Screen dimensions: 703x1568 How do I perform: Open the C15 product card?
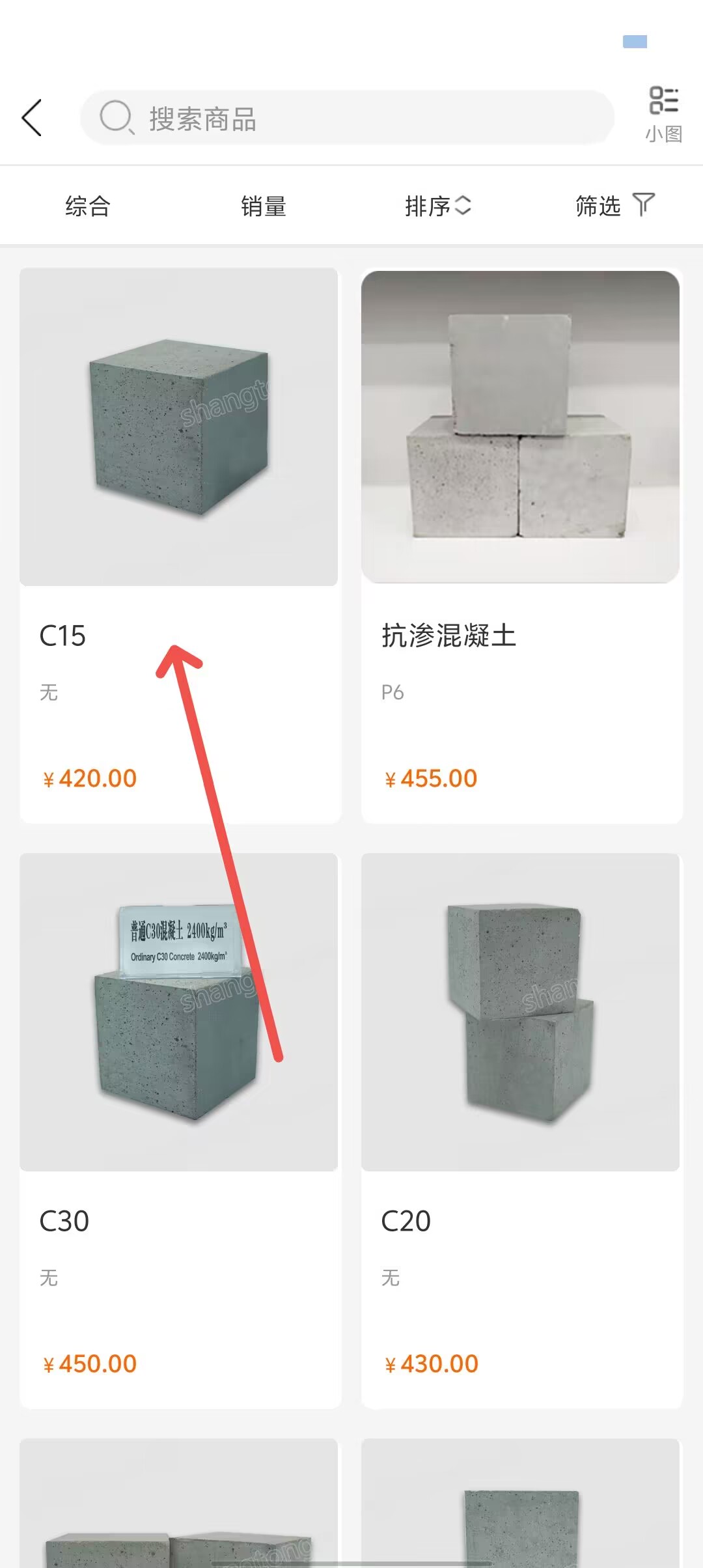pos(179,546)
